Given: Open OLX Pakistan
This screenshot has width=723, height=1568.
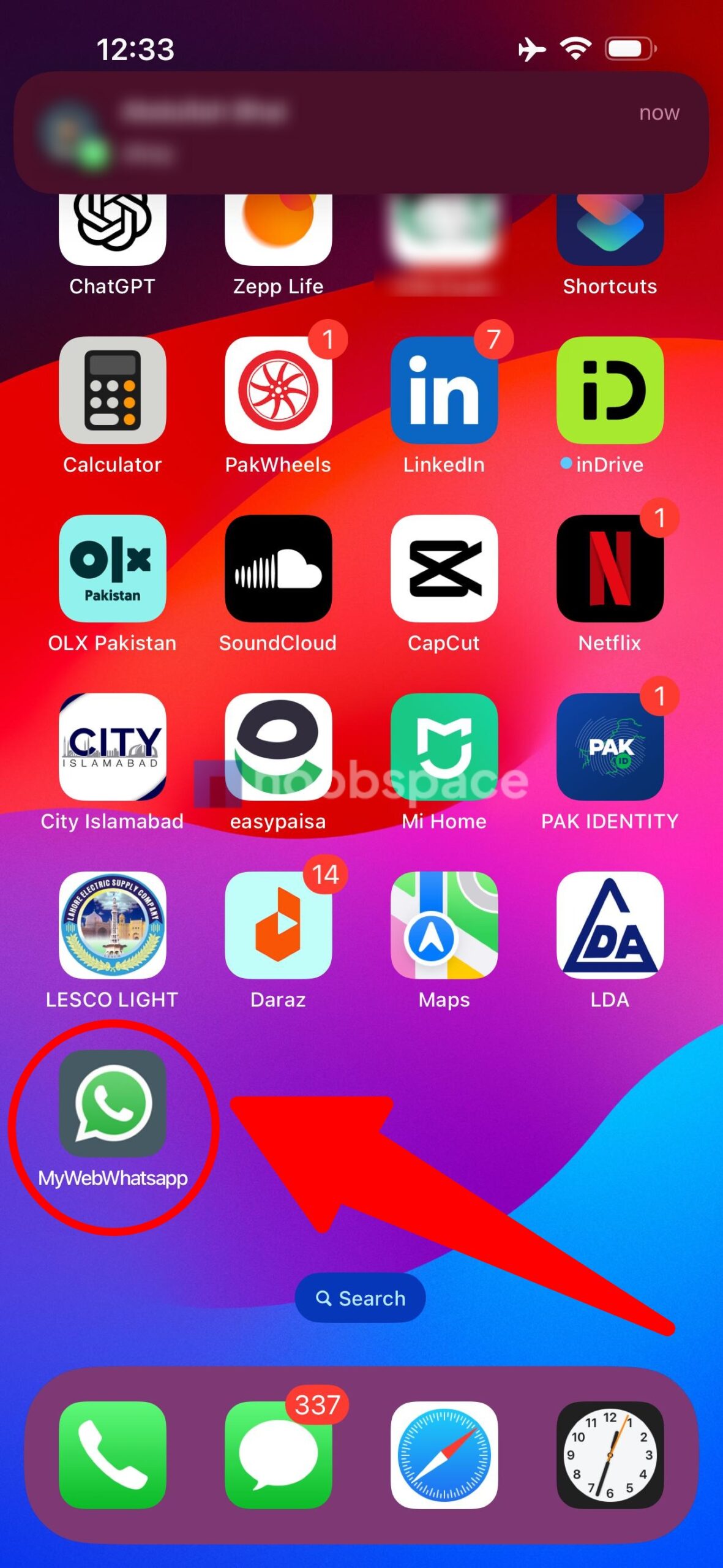Looking at the screenshot, I should pyautogui.click(x=112, y=568).
